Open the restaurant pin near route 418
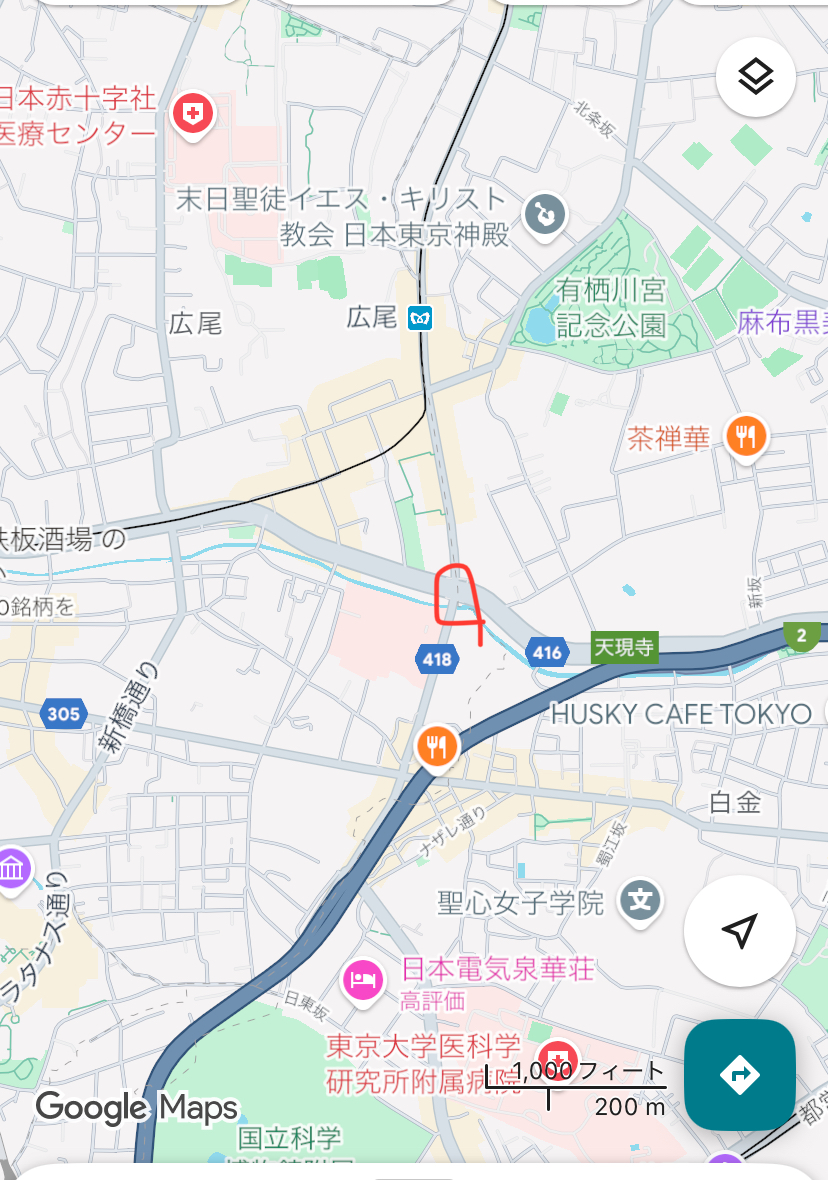This screenshot has height=1180, width=828. tap(437, 745)
